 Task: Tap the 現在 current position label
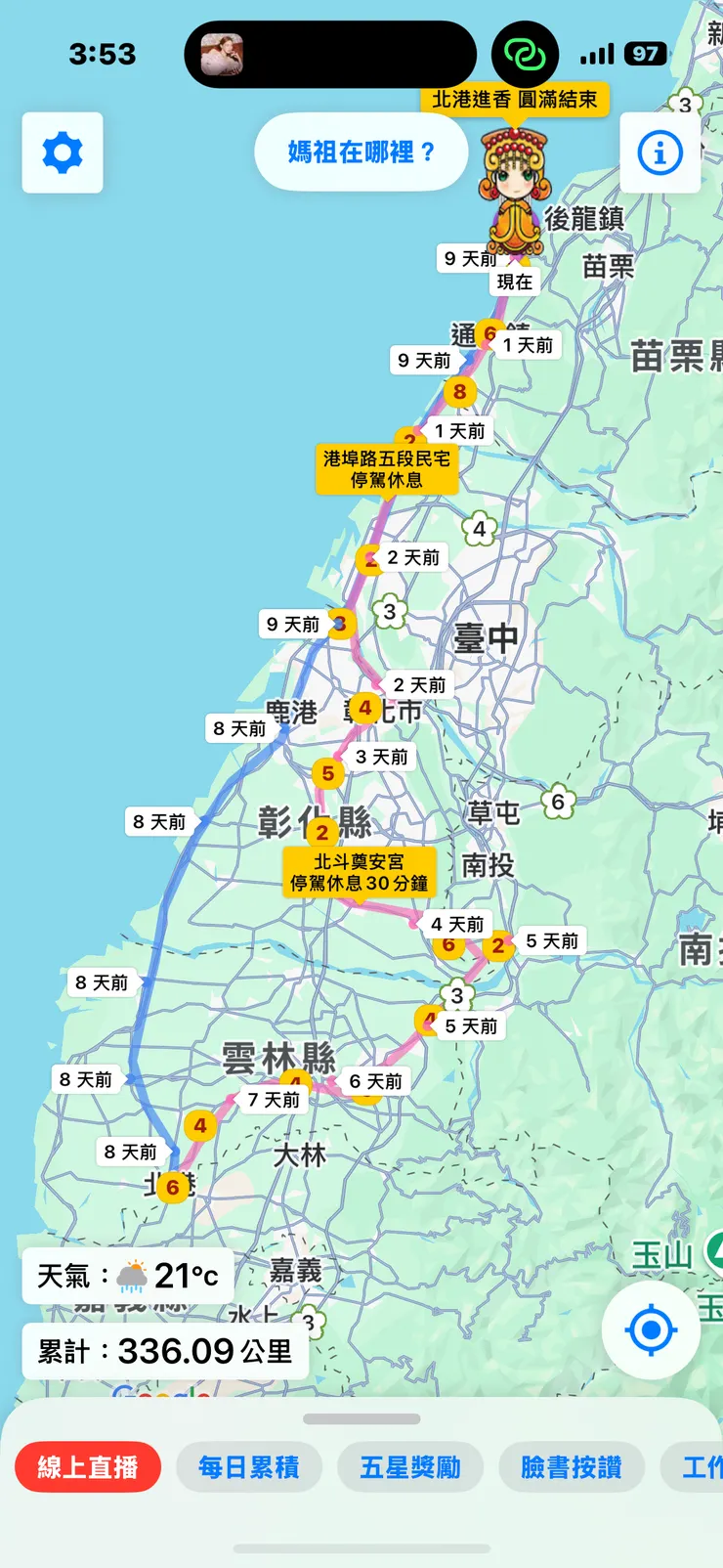point(515,283)
